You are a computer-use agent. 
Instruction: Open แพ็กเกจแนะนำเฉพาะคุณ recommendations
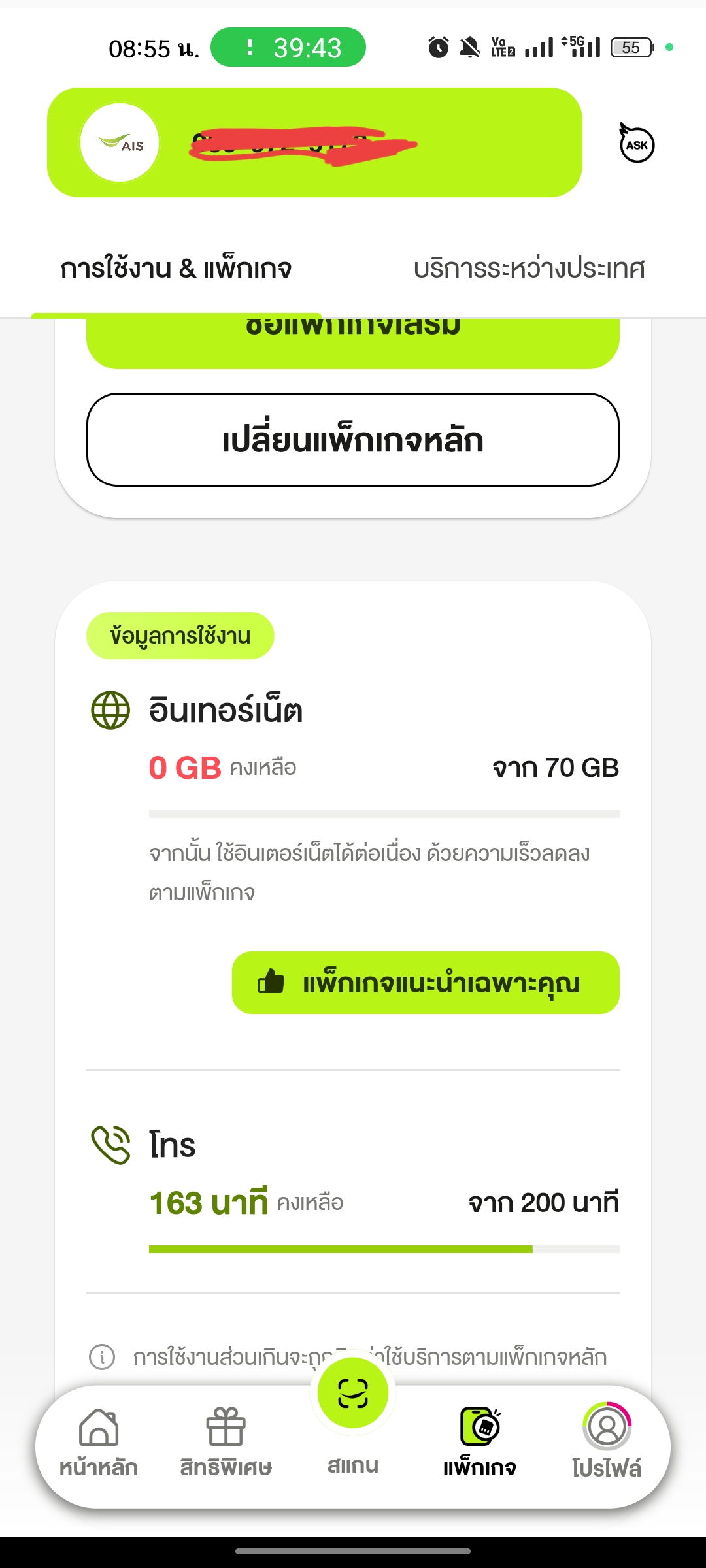pyautogui.click(x=426, y=983)
